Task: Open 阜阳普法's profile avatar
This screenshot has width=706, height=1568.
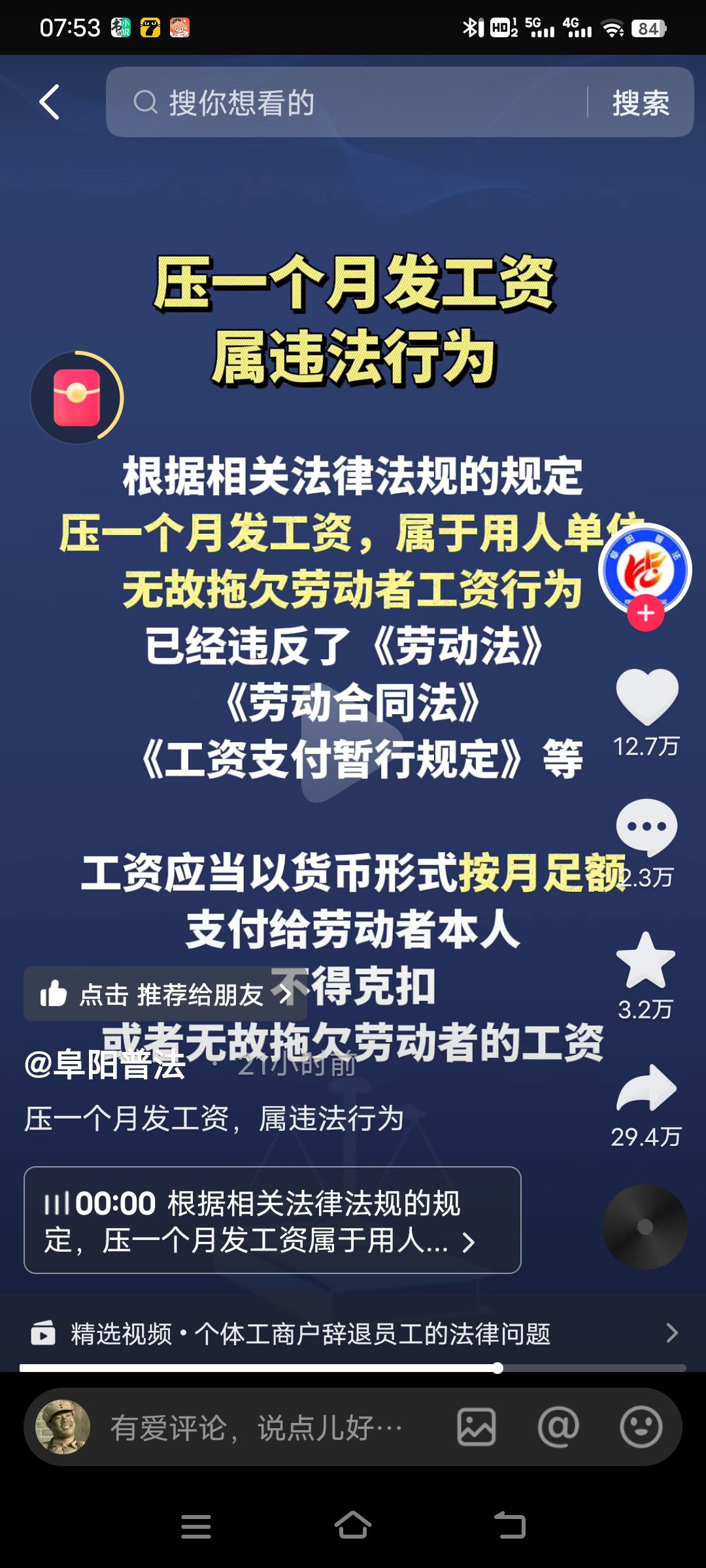Action: 645,567
